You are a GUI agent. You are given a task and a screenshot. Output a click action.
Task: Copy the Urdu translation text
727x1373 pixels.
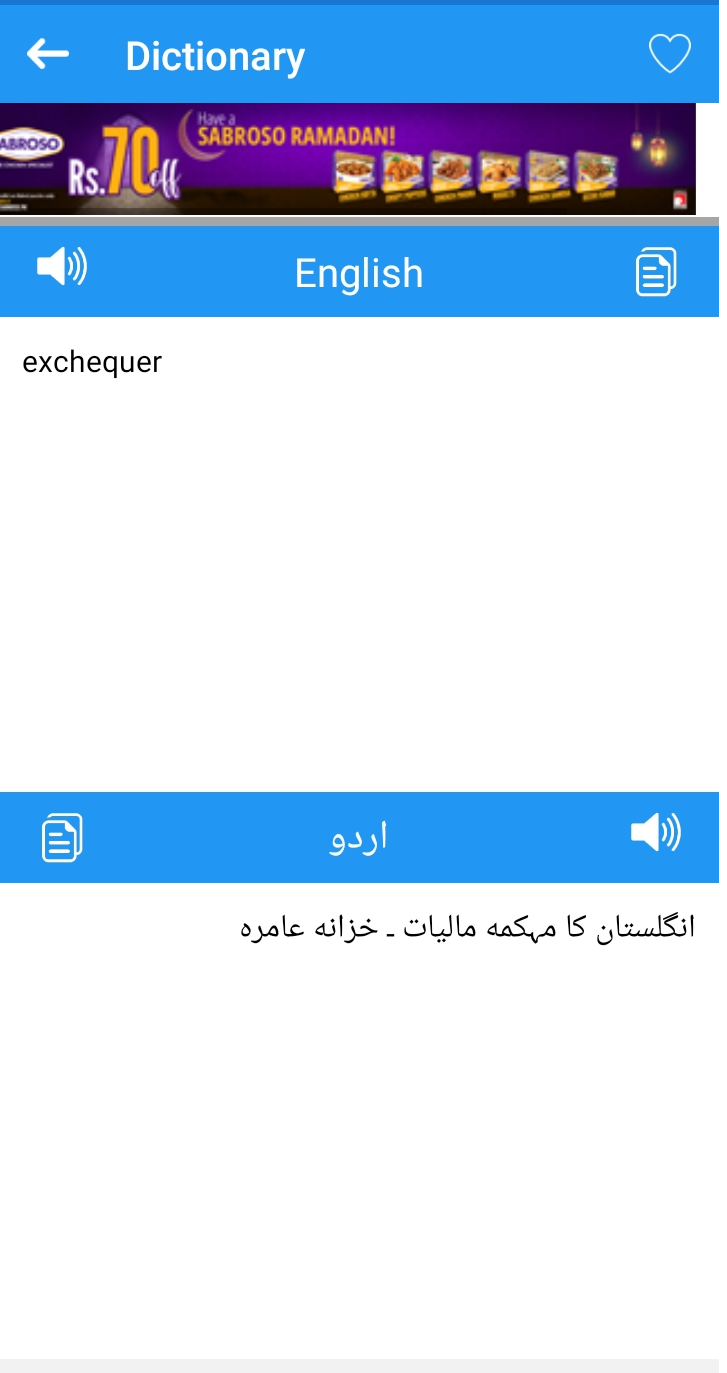62,838
